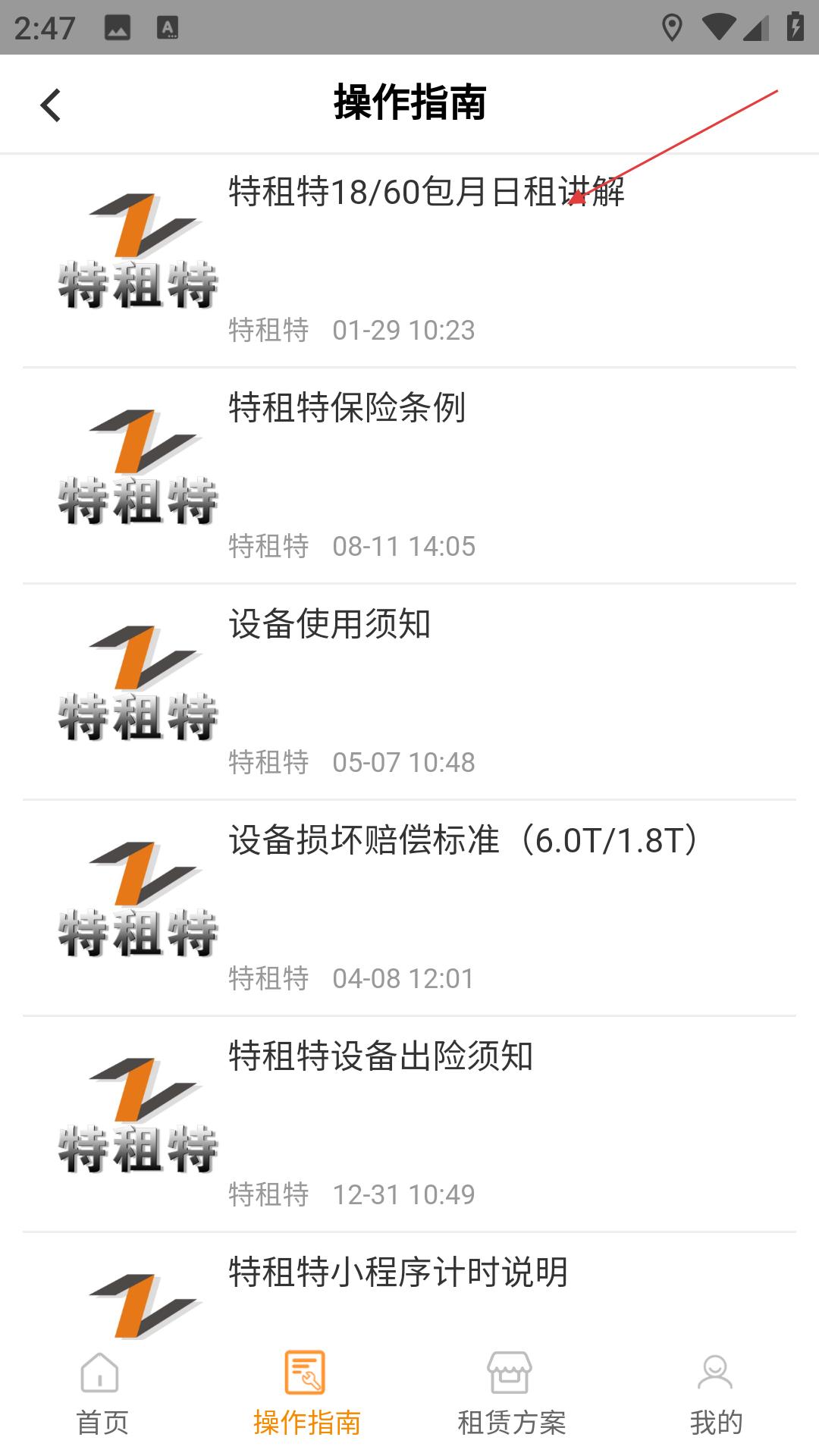The height and width of the screenshot is (1456, 819).
Task: Open 特租特18/60包月日租讲解 article
Action: pyautogui.click(x=409, y=261)
